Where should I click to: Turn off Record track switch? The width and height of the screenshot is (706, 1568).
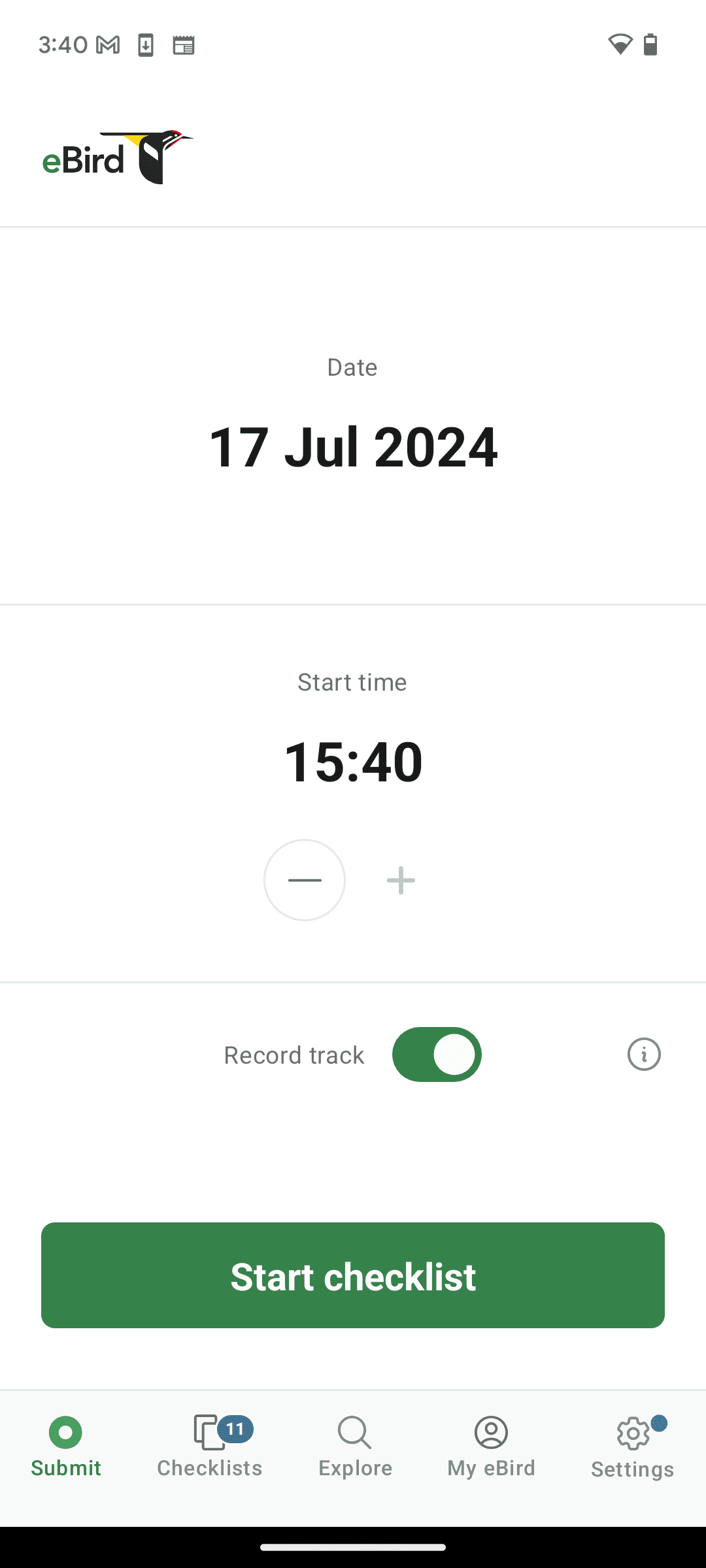pos(437,1054)
